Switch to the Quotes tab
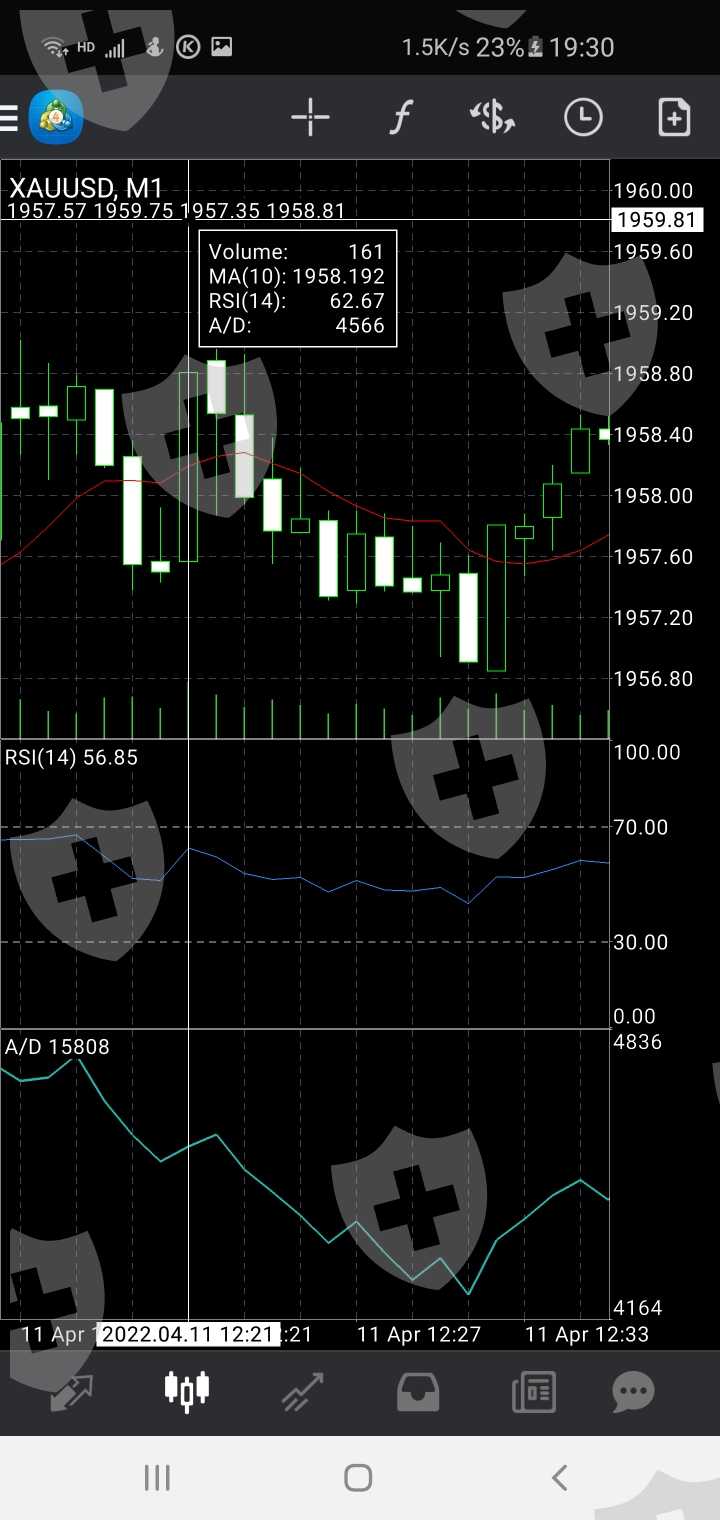 click(x=72, y=1391)
